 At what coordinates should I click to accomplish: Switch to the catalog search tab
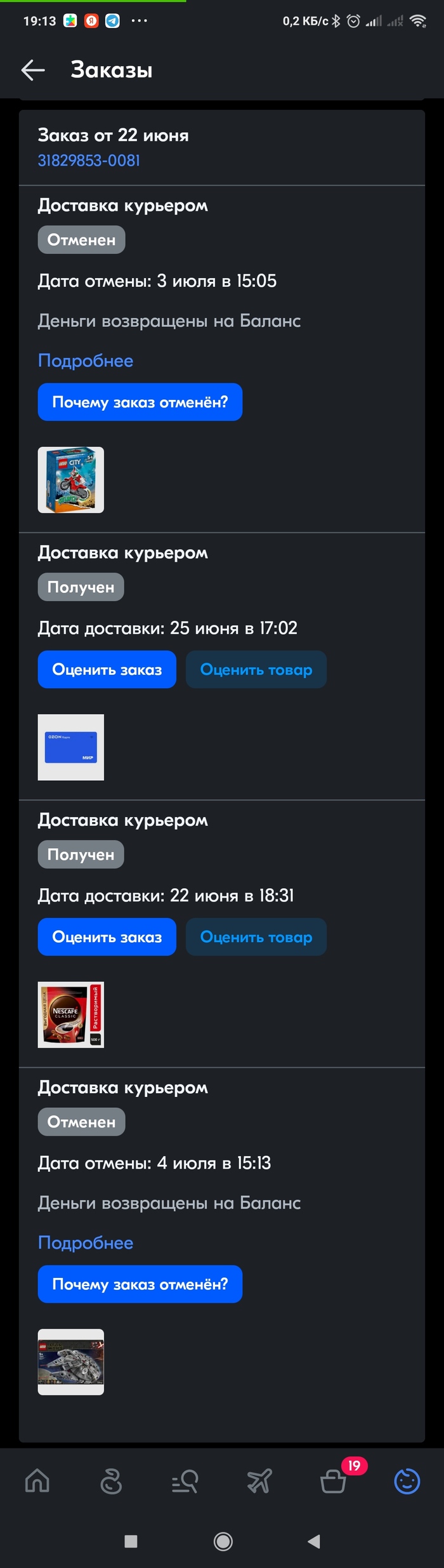[185, 1482]
